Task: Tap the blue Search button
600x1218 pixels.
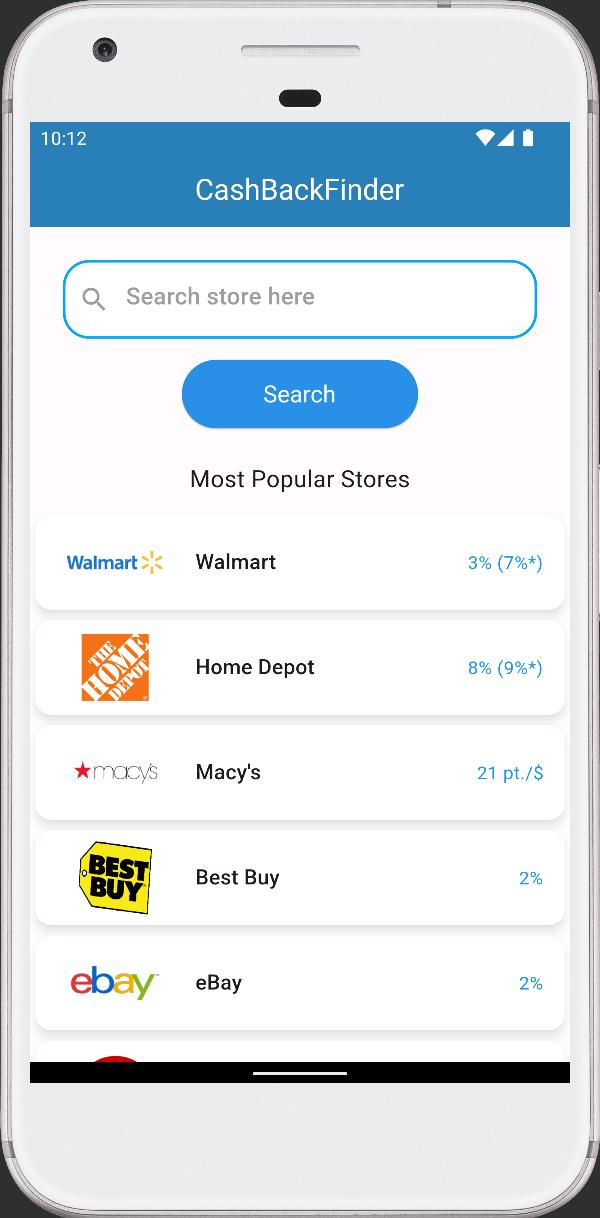Action: coord(300,394)
